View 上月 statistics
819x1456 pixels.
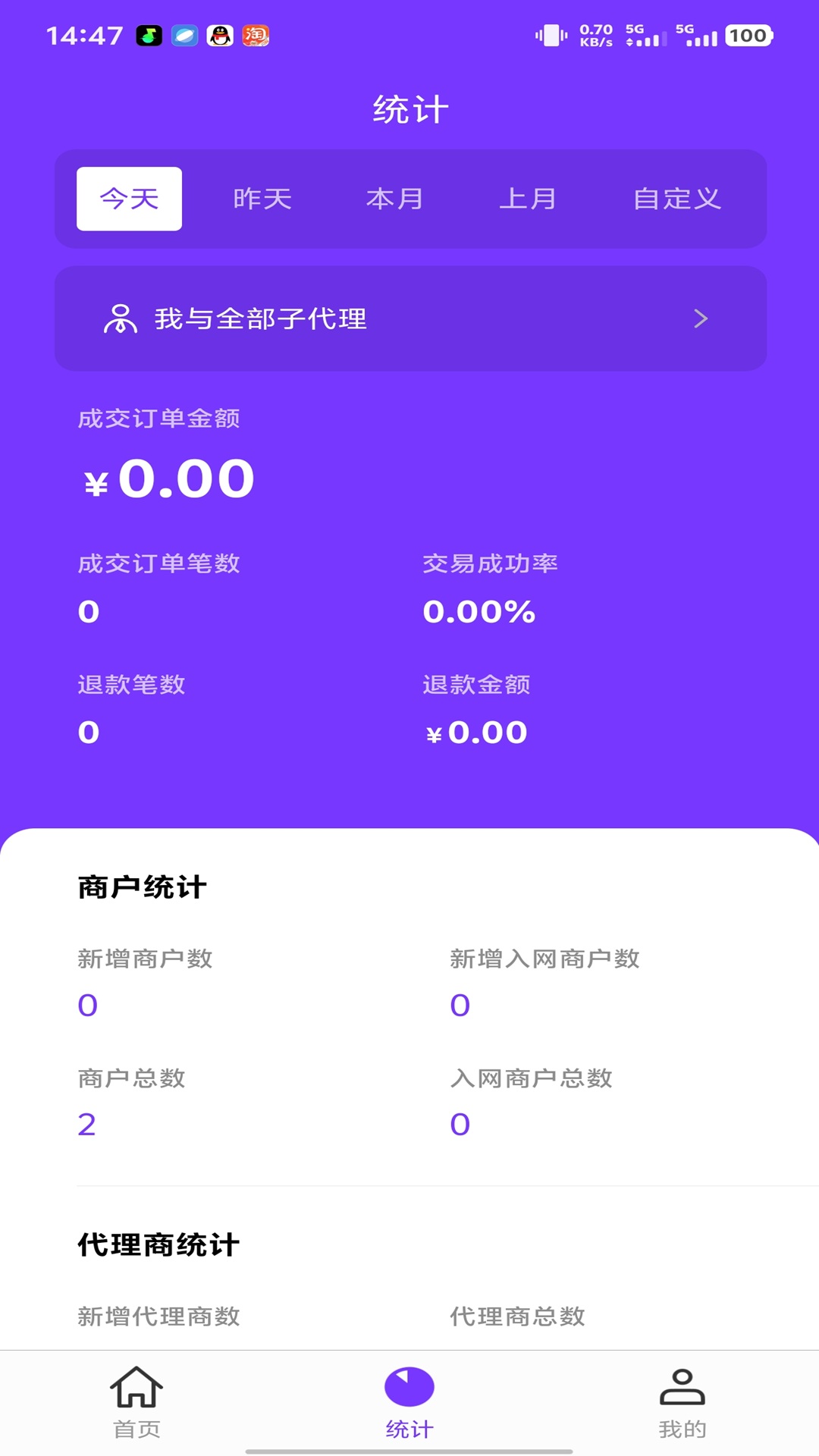(x=528, y=199)
